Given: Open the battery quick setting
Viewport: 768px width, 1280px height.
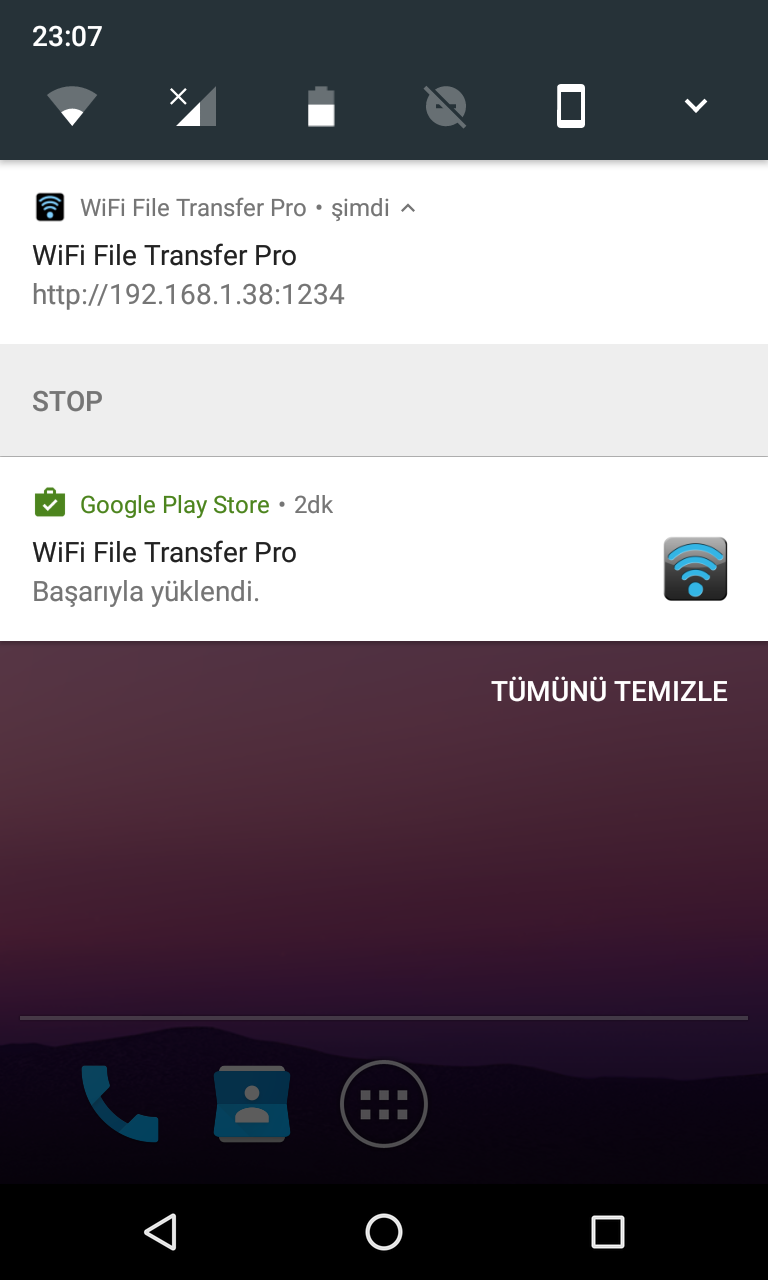Looking at the screenshot, I should pos(321,106).
